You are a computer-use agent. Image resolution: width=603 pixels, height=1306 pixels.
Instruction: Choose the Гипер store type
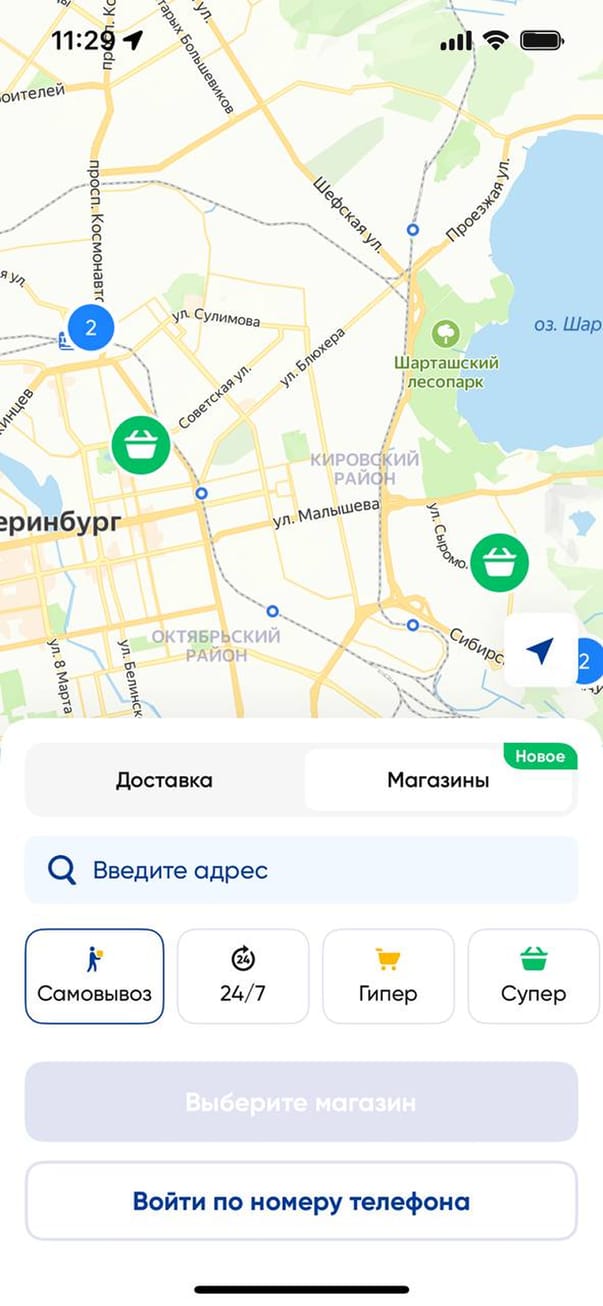(x=388, y=976)
